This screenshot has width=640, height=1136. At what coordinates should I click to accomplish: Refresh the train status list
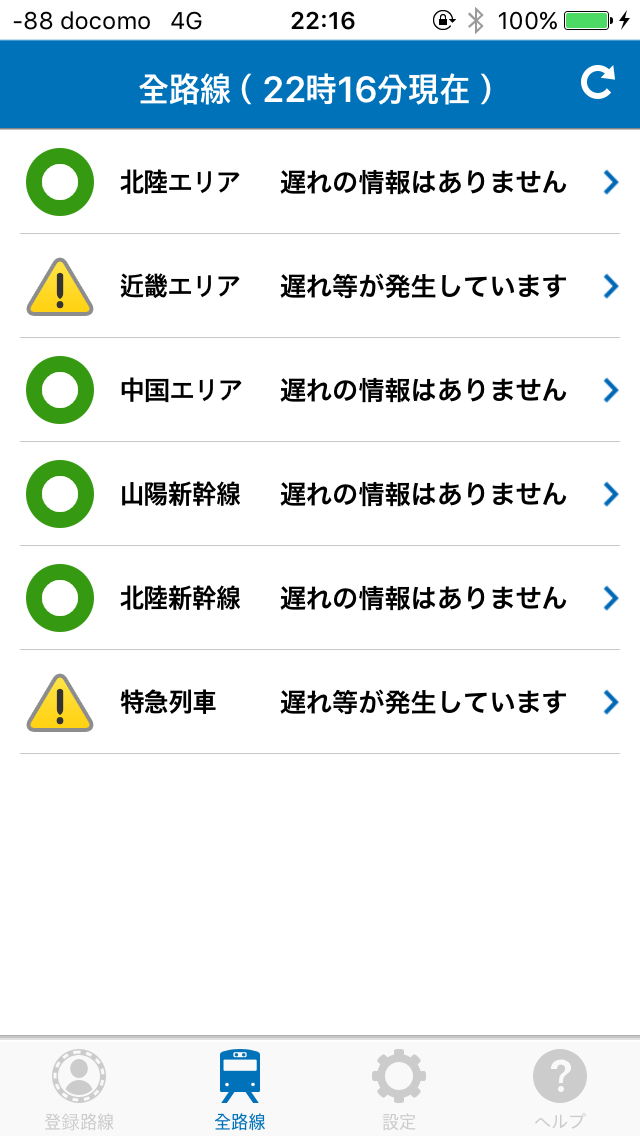[x=597, y=83]
